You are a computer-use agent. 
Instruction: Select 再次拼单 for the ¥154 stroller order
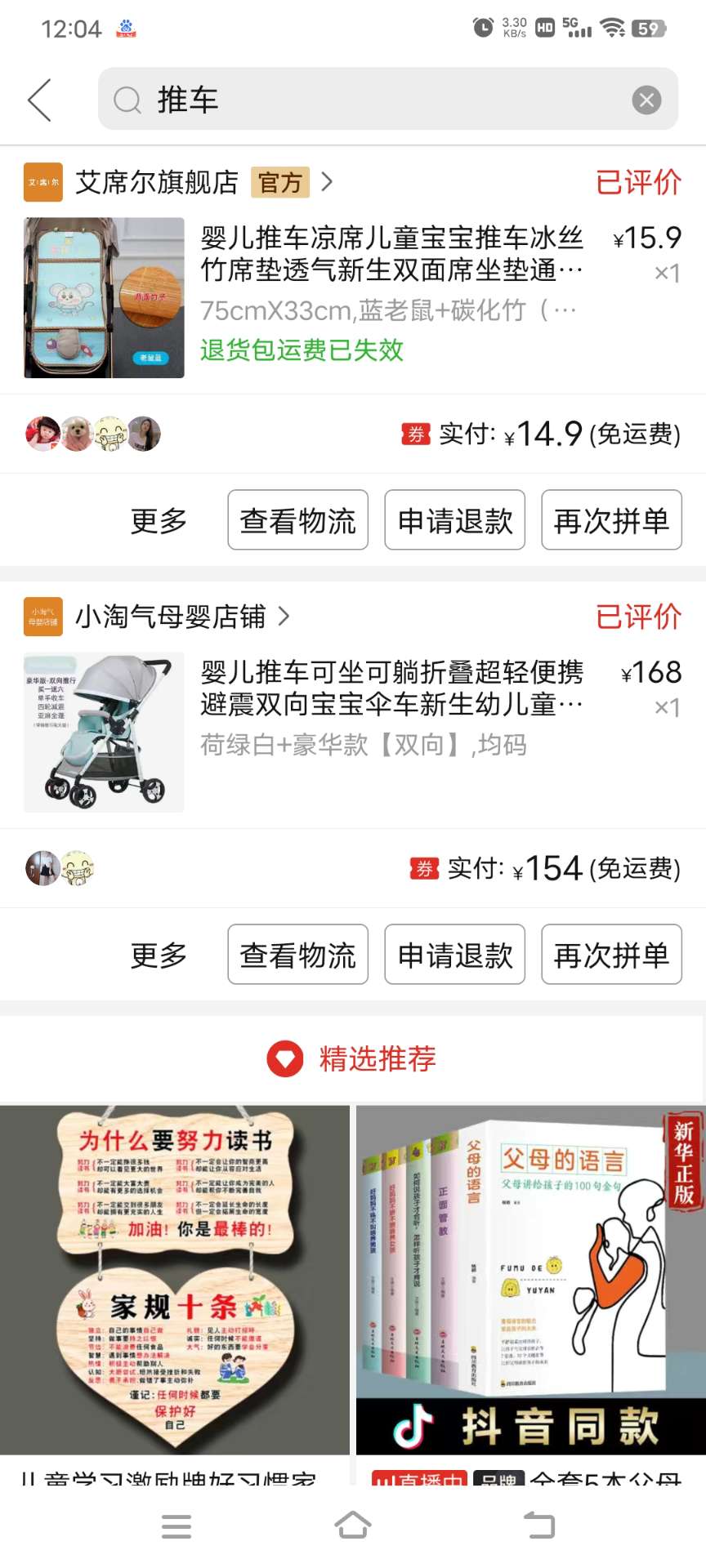point(610,955)
